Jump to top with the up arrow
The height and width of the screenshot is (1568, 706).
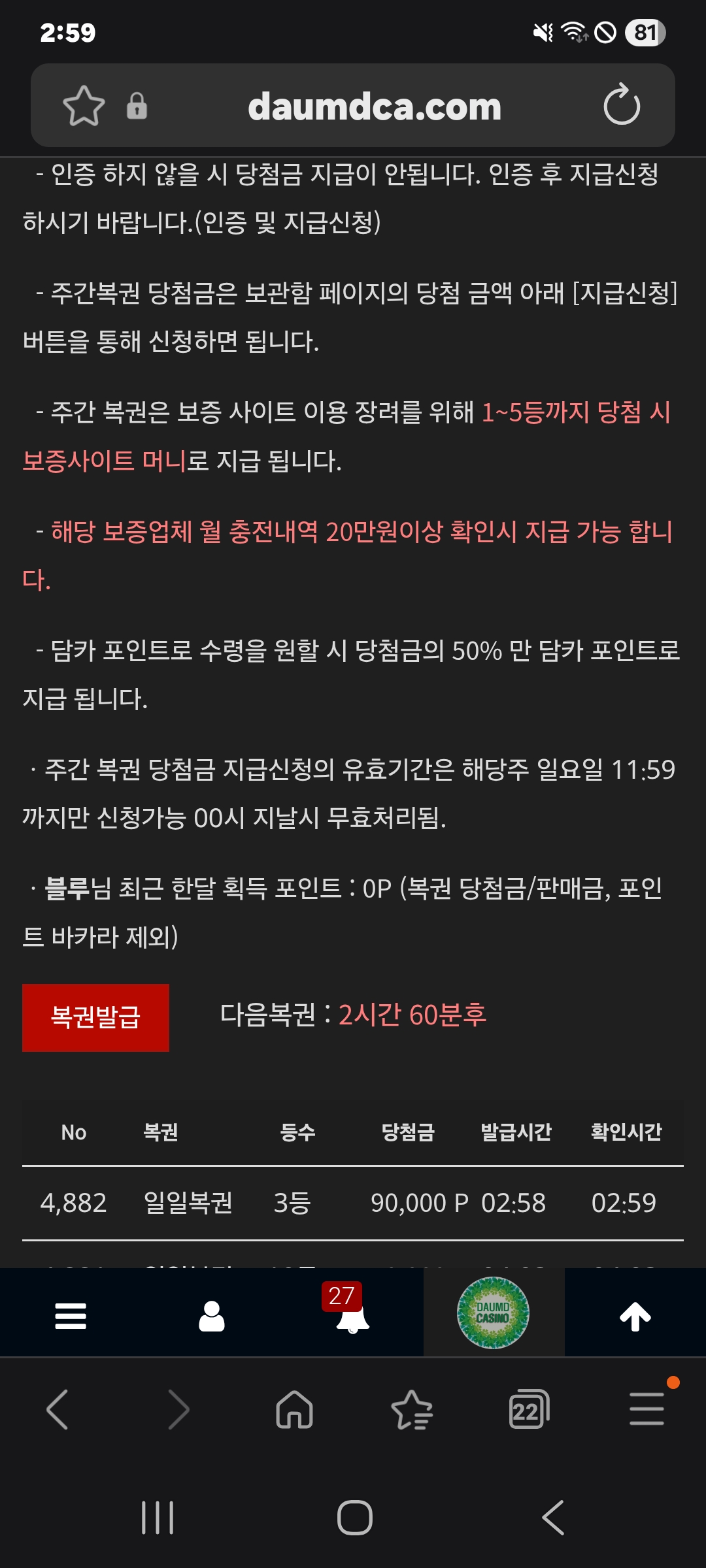635,1316
